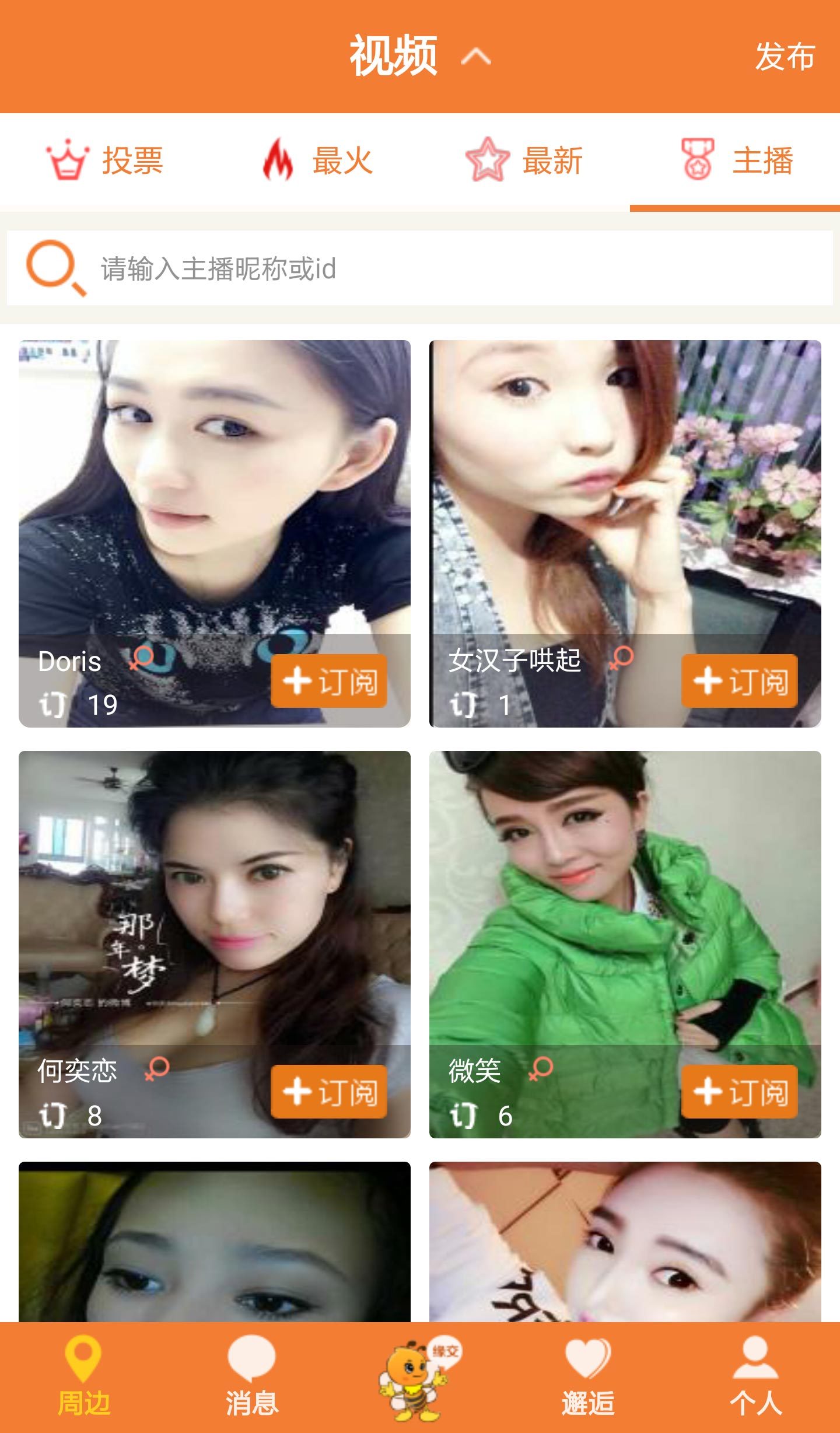Tap the 发布 publish button
Viewport: 840px width, 1433px height.
[784, 57]
